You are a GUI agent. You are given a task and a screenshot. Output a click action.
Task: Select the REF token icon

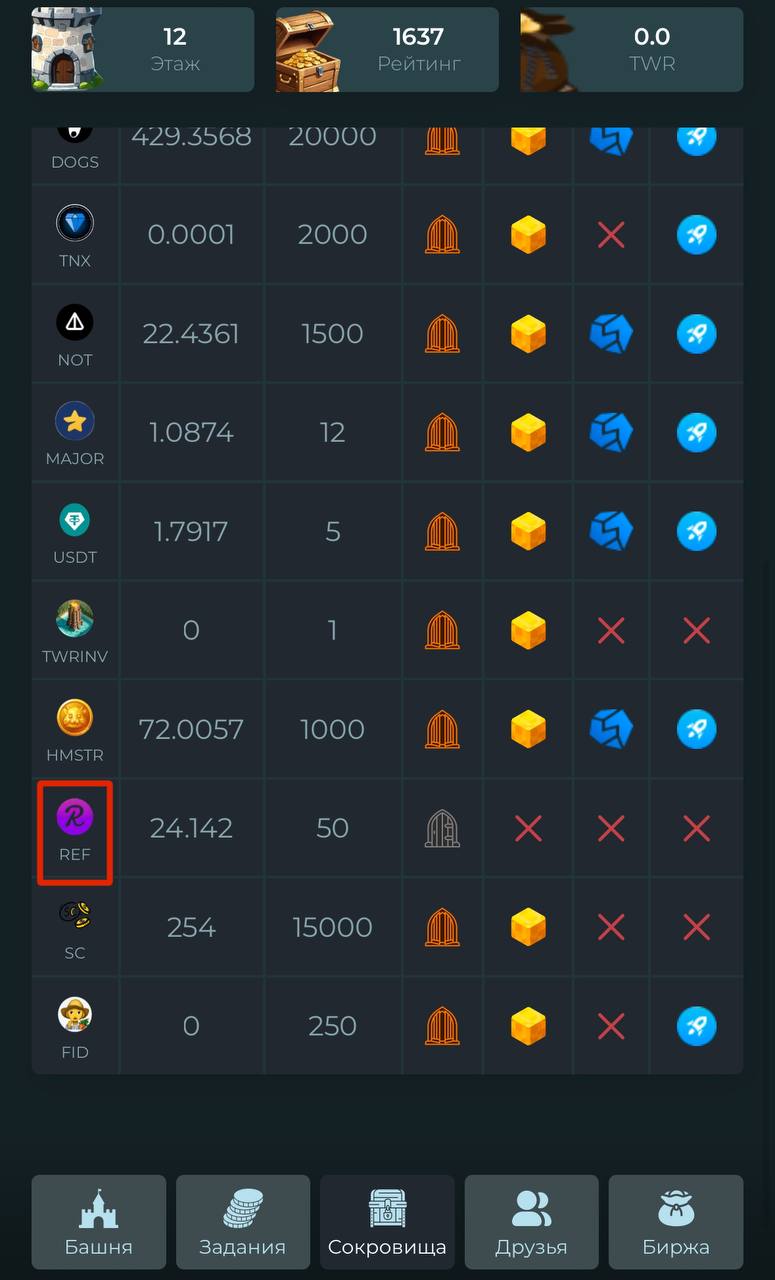(75, 818)
